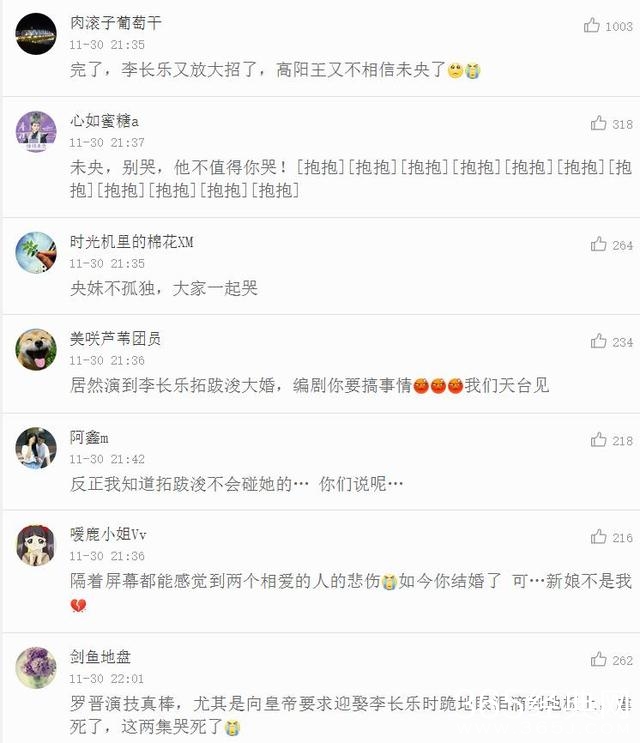This screenshot has width=640, height=743.
Task: Like 美咲芦苇团员's comment
Action: pos(598,341)
